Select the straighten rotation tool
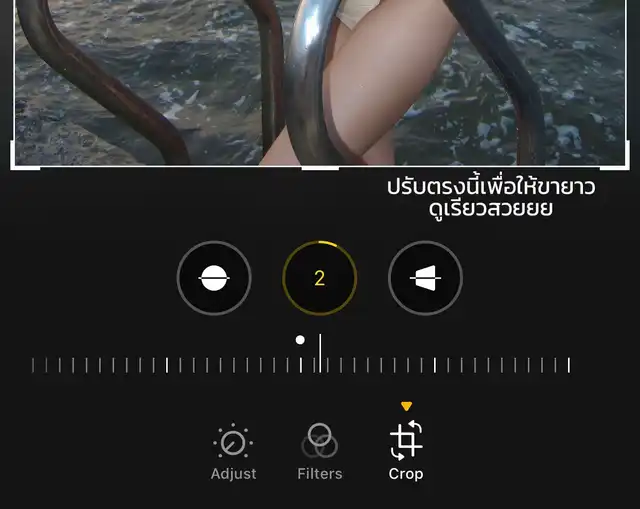This screenshot has width=640, height=509. pos(214,278)
